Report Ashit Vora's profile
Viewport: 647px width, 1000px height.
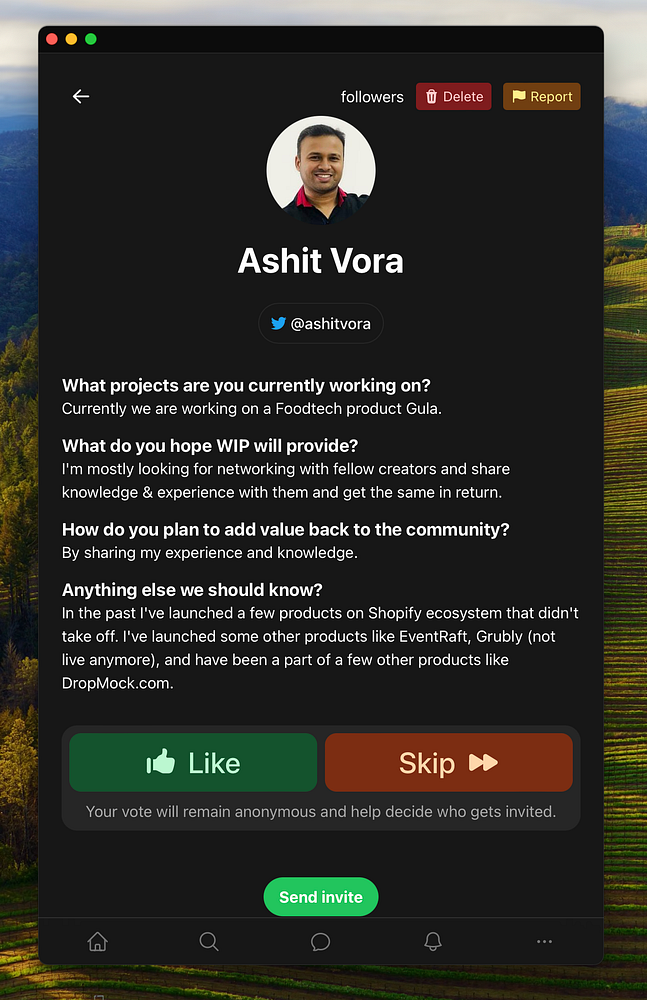(541, 97)
